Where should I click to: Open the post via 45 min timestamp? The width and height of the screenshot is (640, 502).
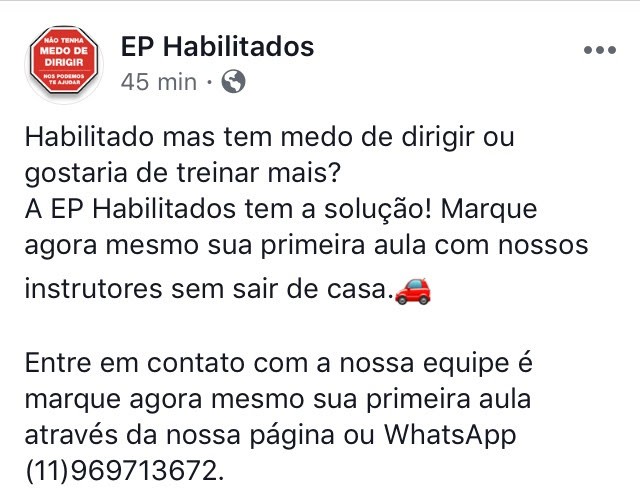tap(158, 82)
